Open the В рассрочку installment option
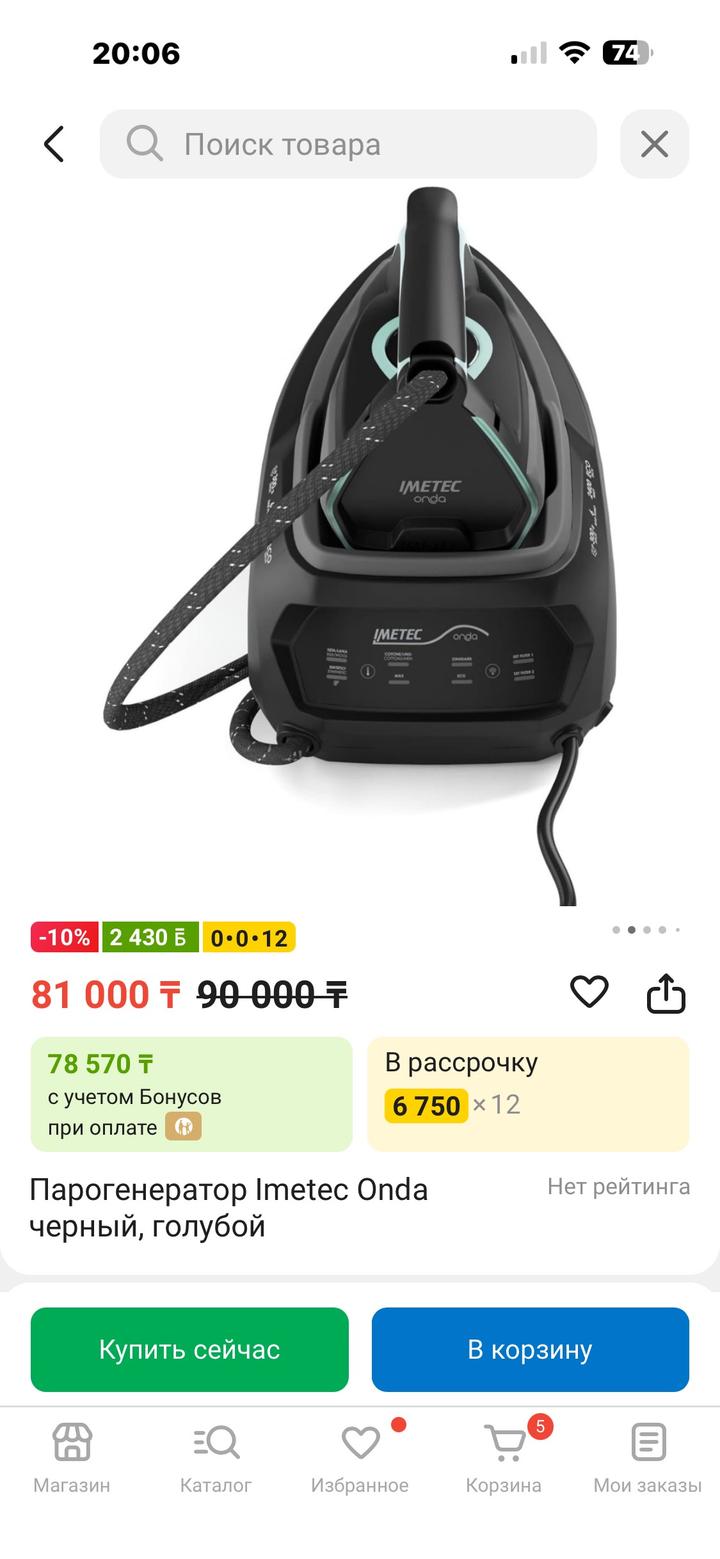 click(x=528, y=1094)
